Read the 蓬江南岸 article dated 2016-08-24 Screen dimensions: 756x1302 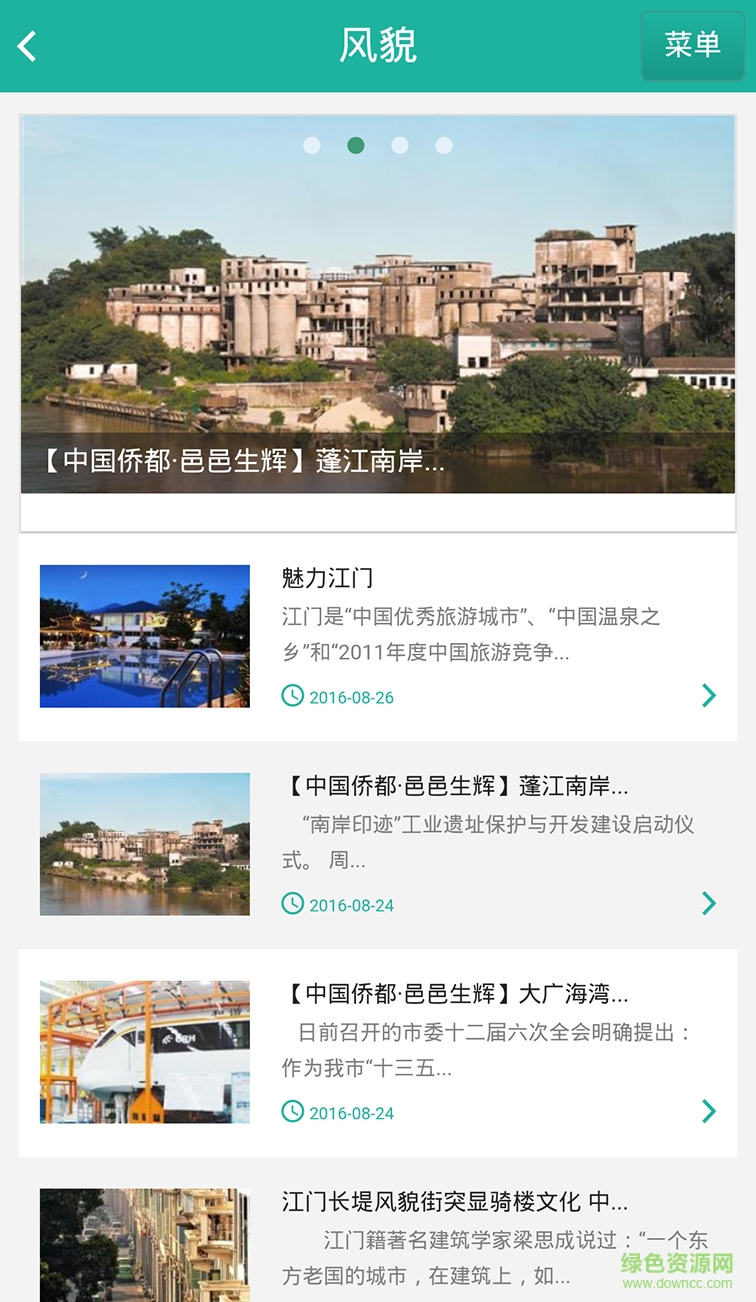[378, 845]
